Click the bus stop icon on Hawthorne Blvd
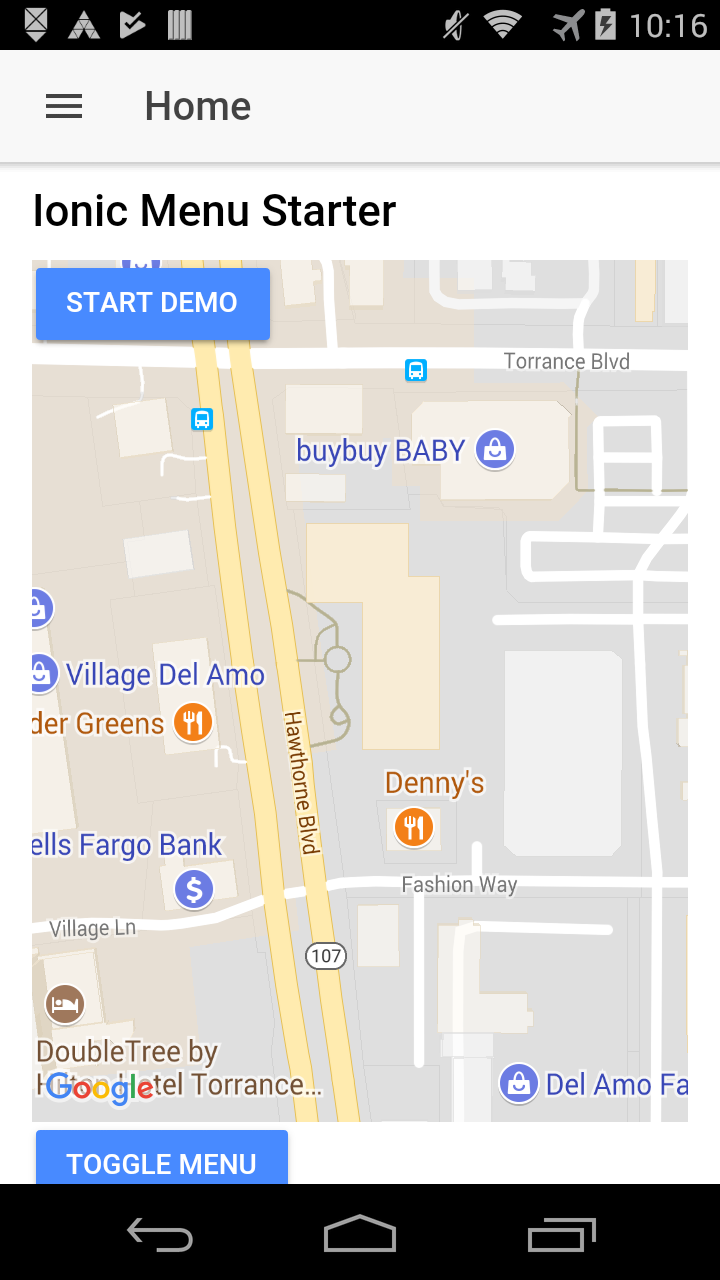720x1280 pixels. tap(202, 419)
